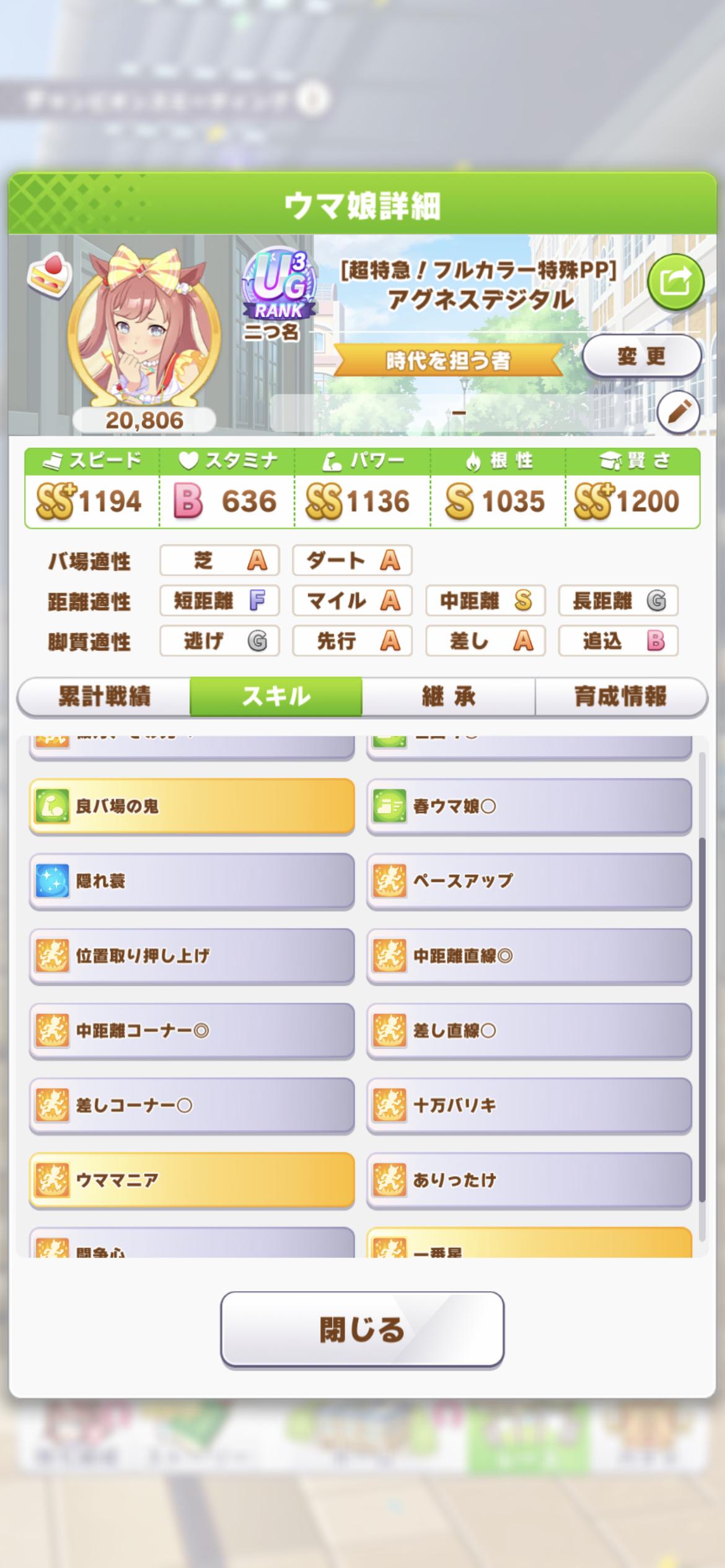Switch to the 累計戦績 tab
Screen dimensions: 725x1568
(x=104, y=697)
